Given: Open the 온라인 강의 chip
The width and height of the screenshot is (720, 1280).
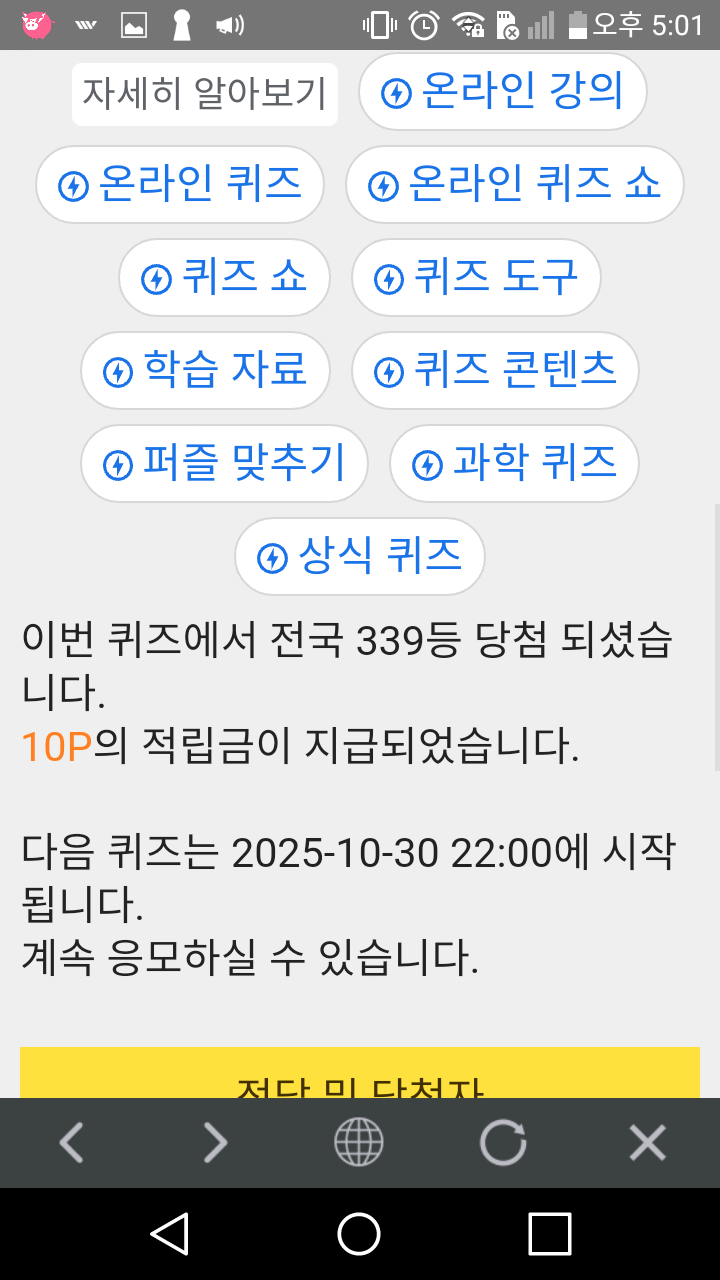Looking at the screenshot, I should [x=502, y=93].
